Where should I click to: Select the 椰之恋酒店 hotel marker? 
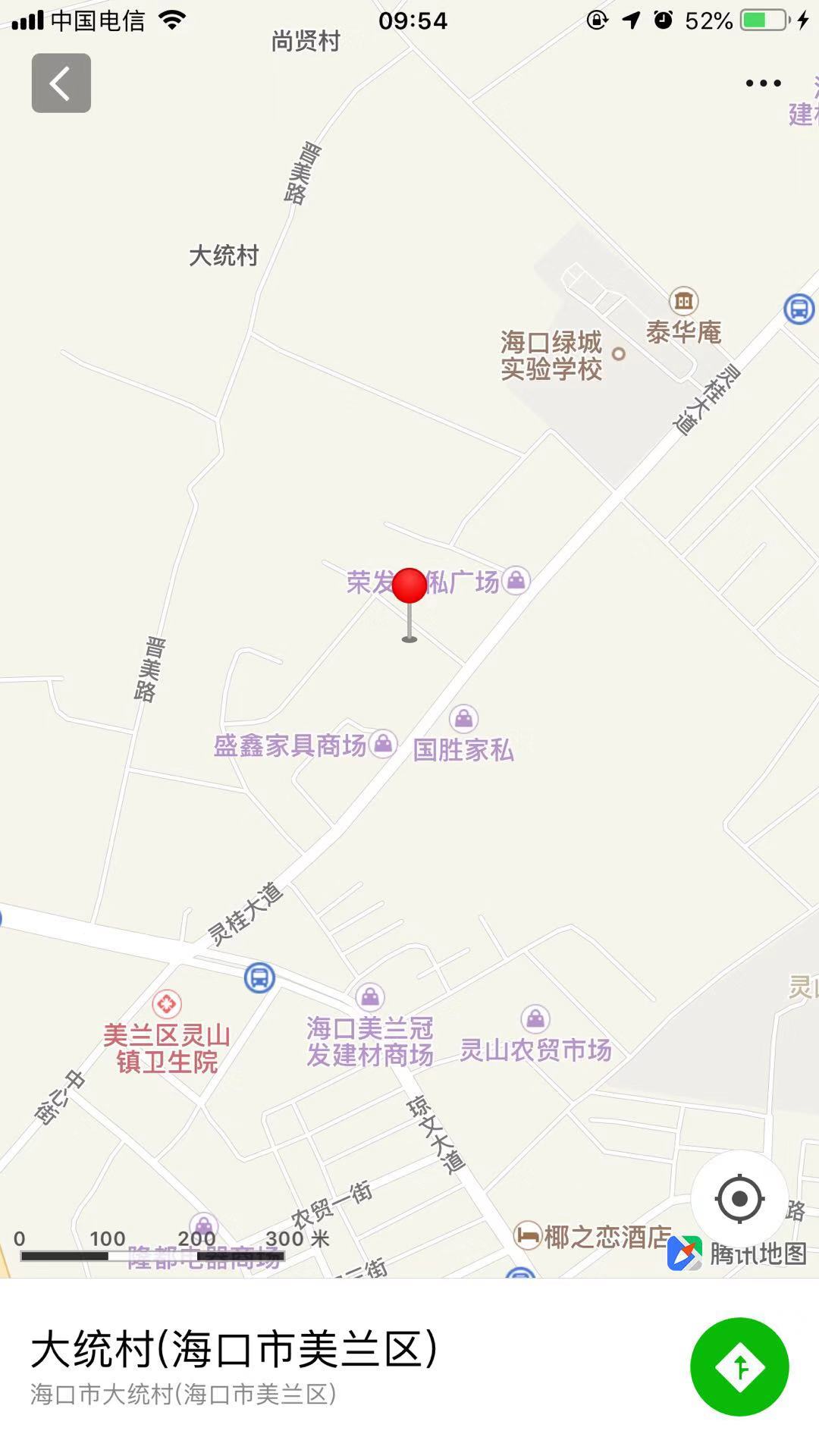tap(527, 1236)
